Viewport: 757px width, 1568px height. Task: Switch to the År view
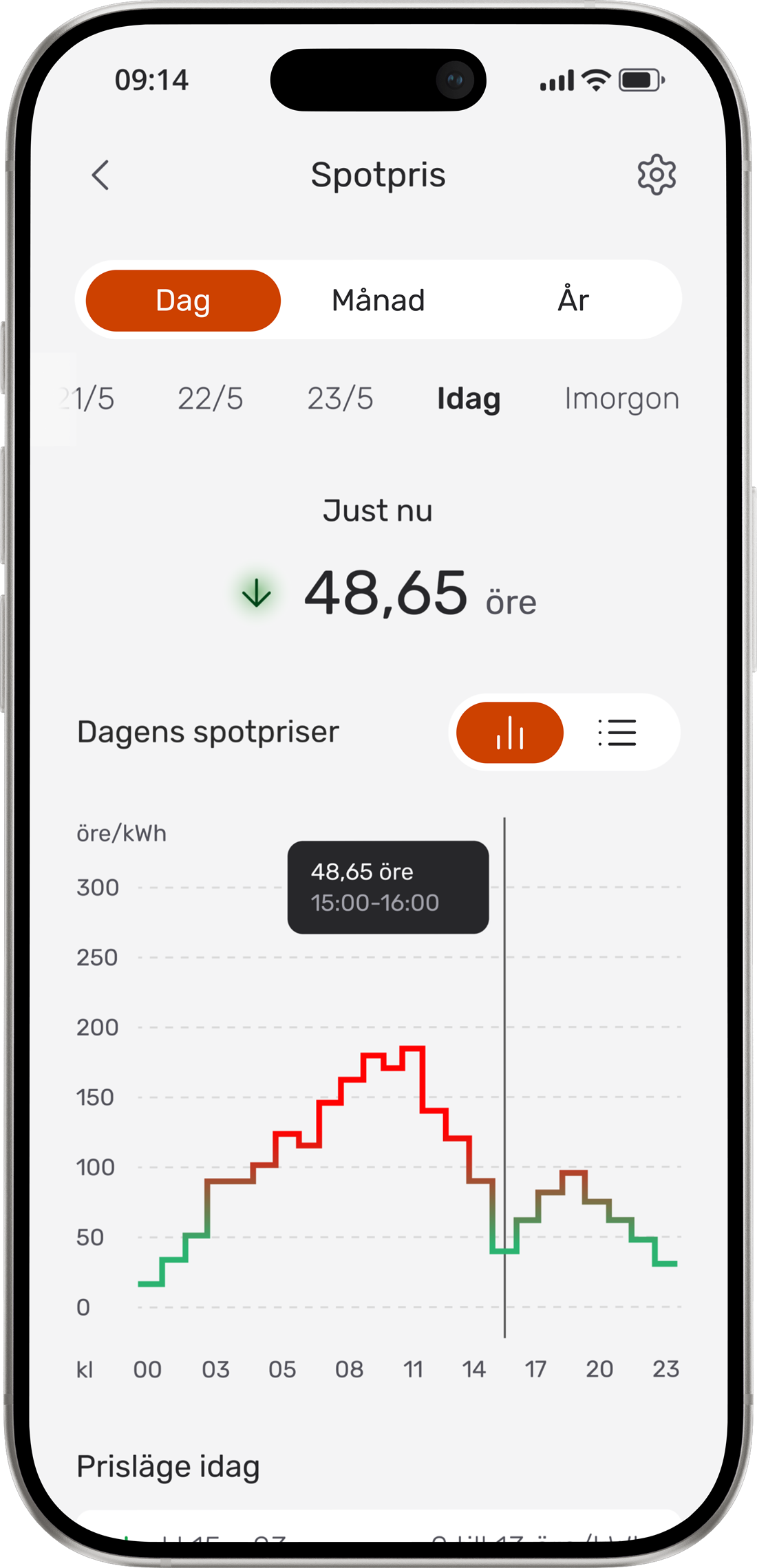[573, 301]
